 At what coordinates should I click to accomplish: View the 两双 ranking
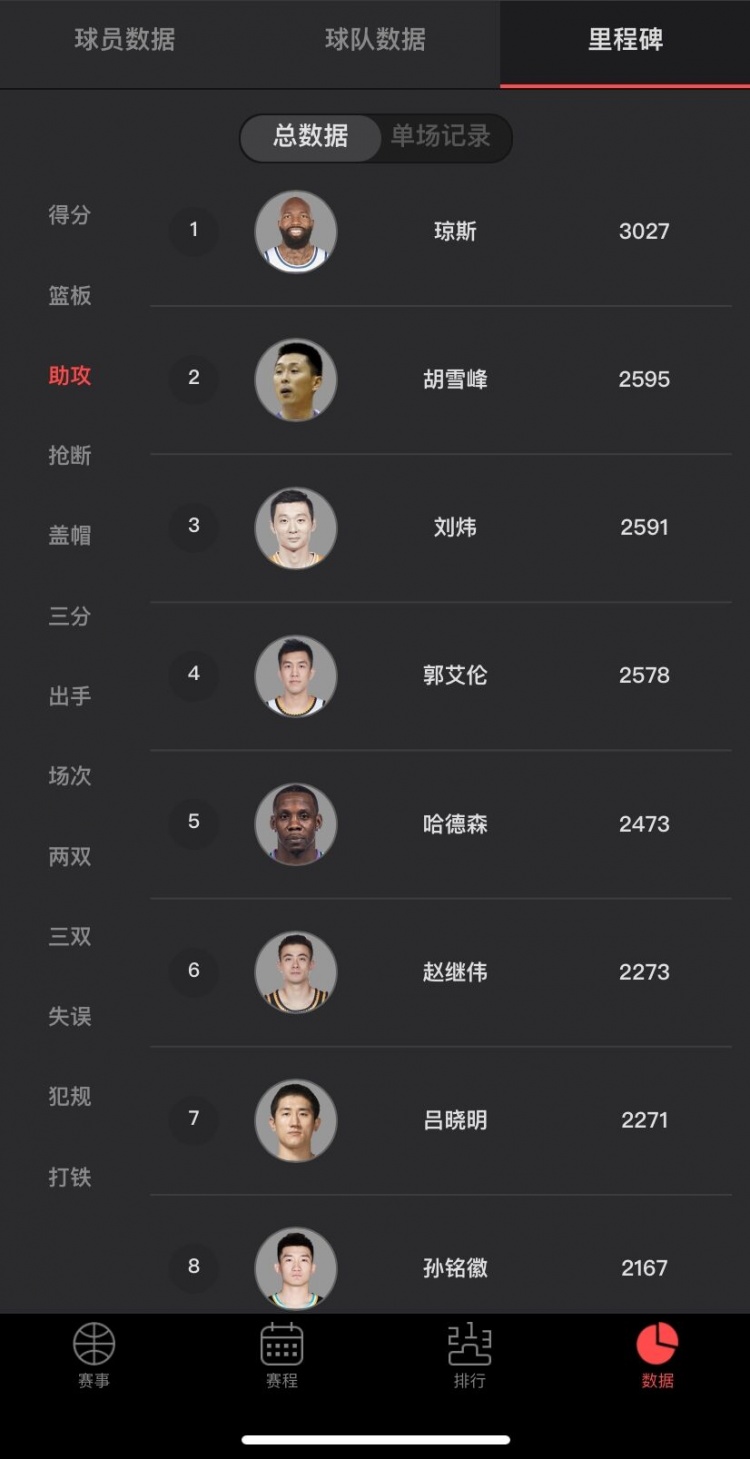[x=70, y=856]
